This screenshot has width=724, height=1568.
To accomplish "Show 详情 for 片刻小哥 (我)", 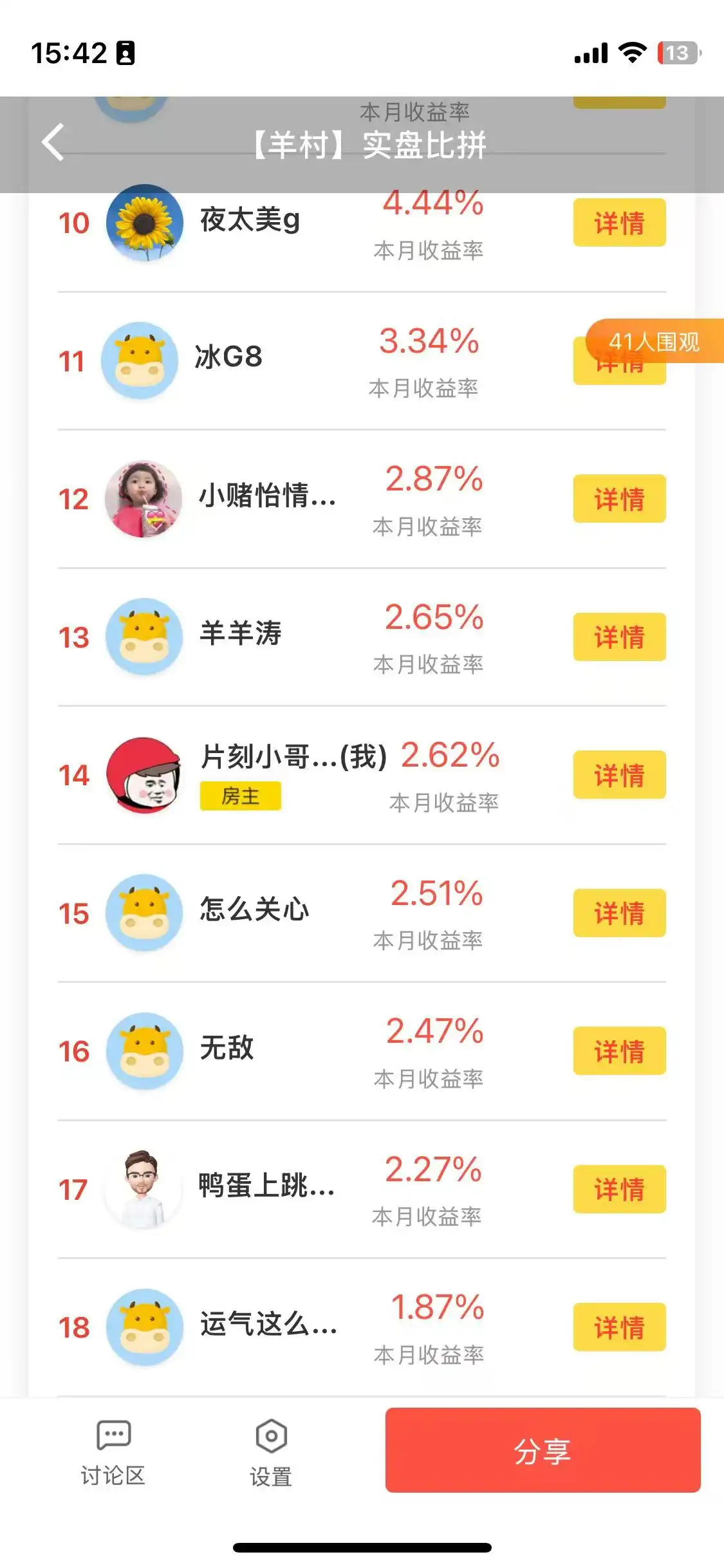I will (x=619, y=775).
